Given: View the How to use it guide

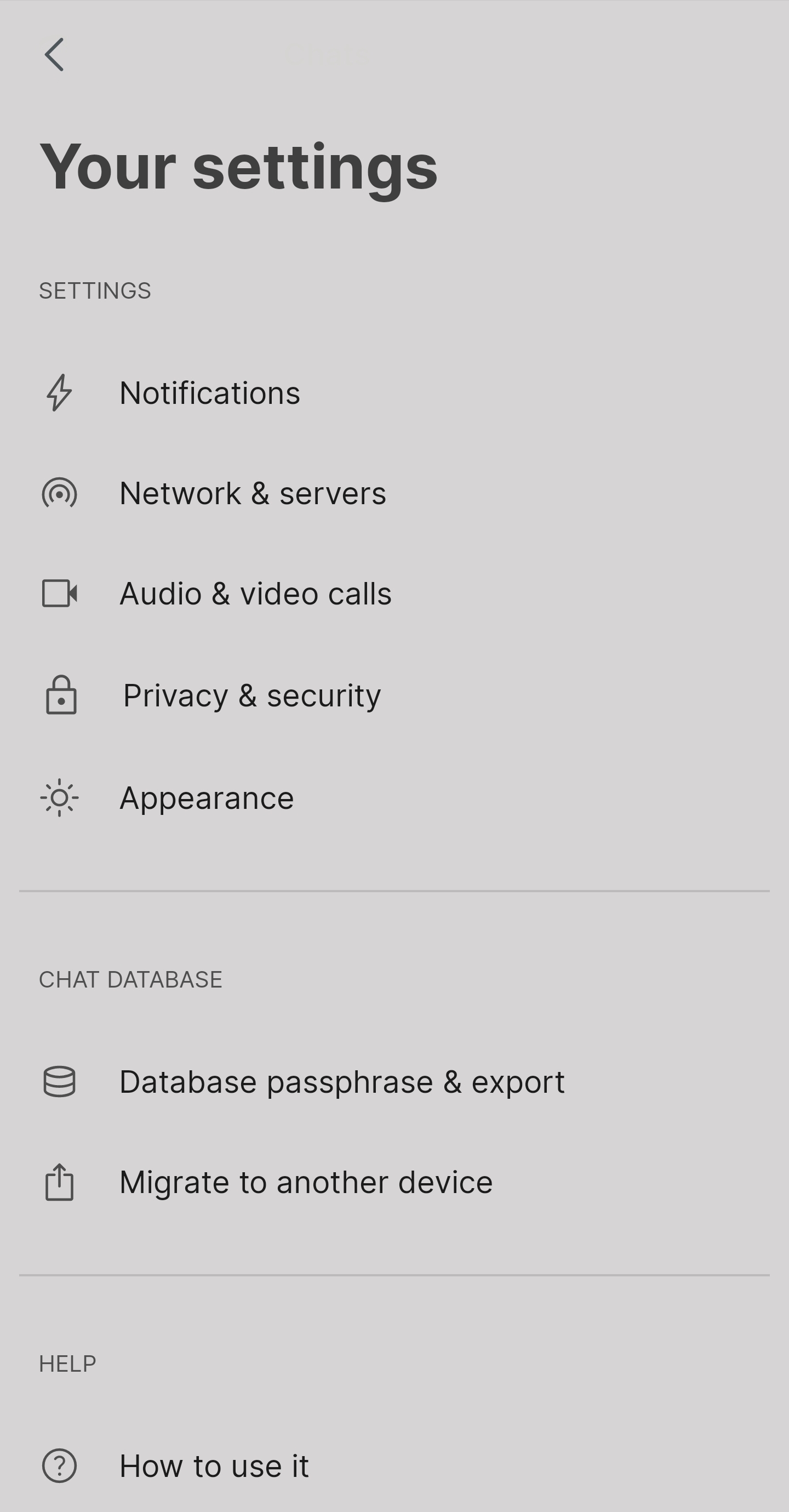Looking at the screenshot, I should pos(214,1466).
